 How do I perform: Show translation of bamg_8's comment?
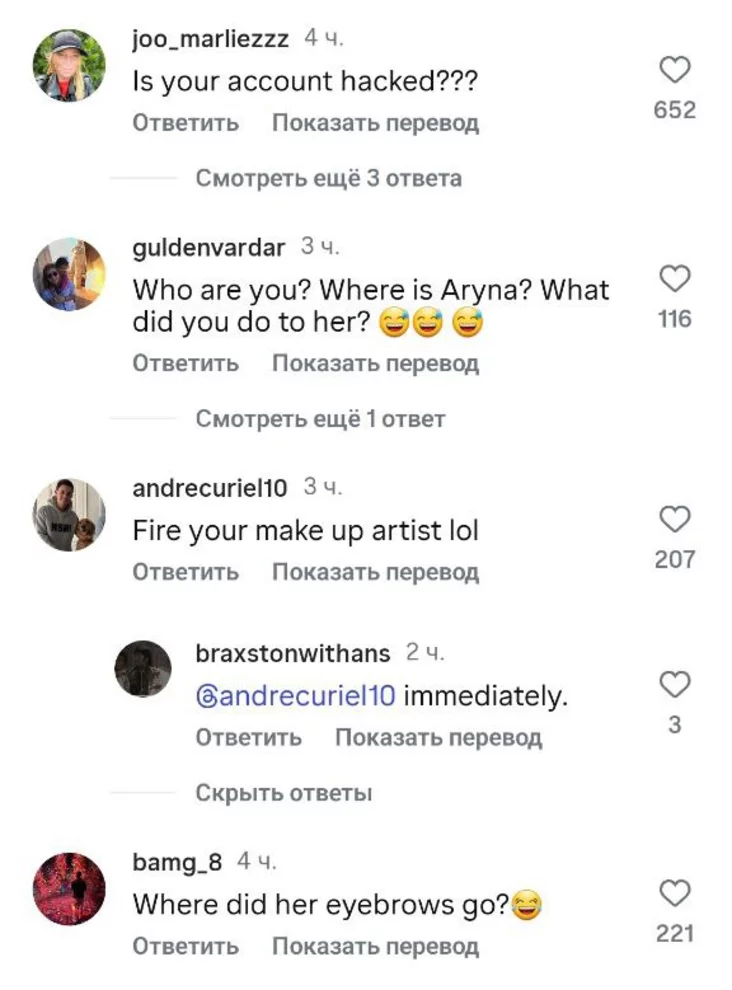pyautogui.click(x=375, y=945)
